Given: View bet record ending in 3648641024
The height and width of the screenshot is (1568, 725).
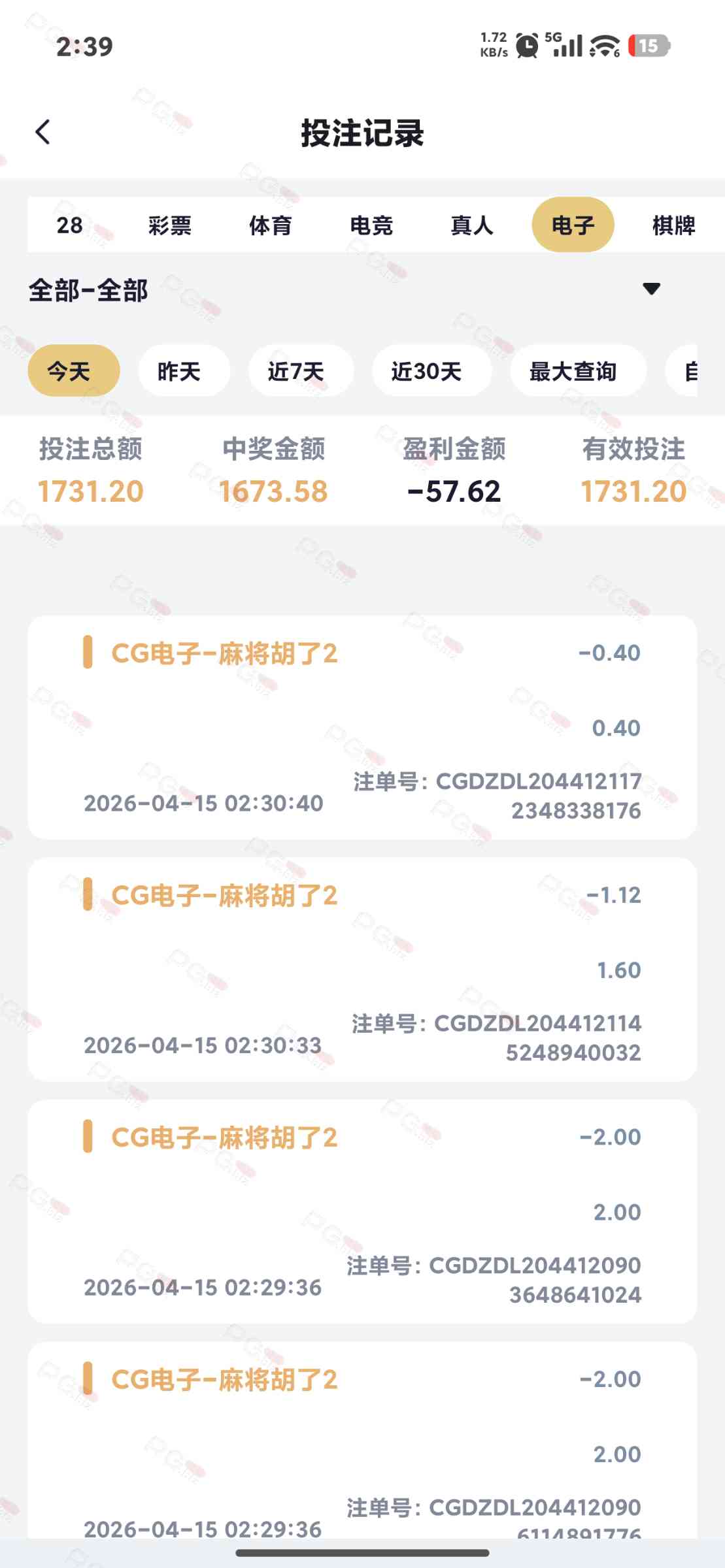Looking at the screenshot, I should [x=362, y=1211].
